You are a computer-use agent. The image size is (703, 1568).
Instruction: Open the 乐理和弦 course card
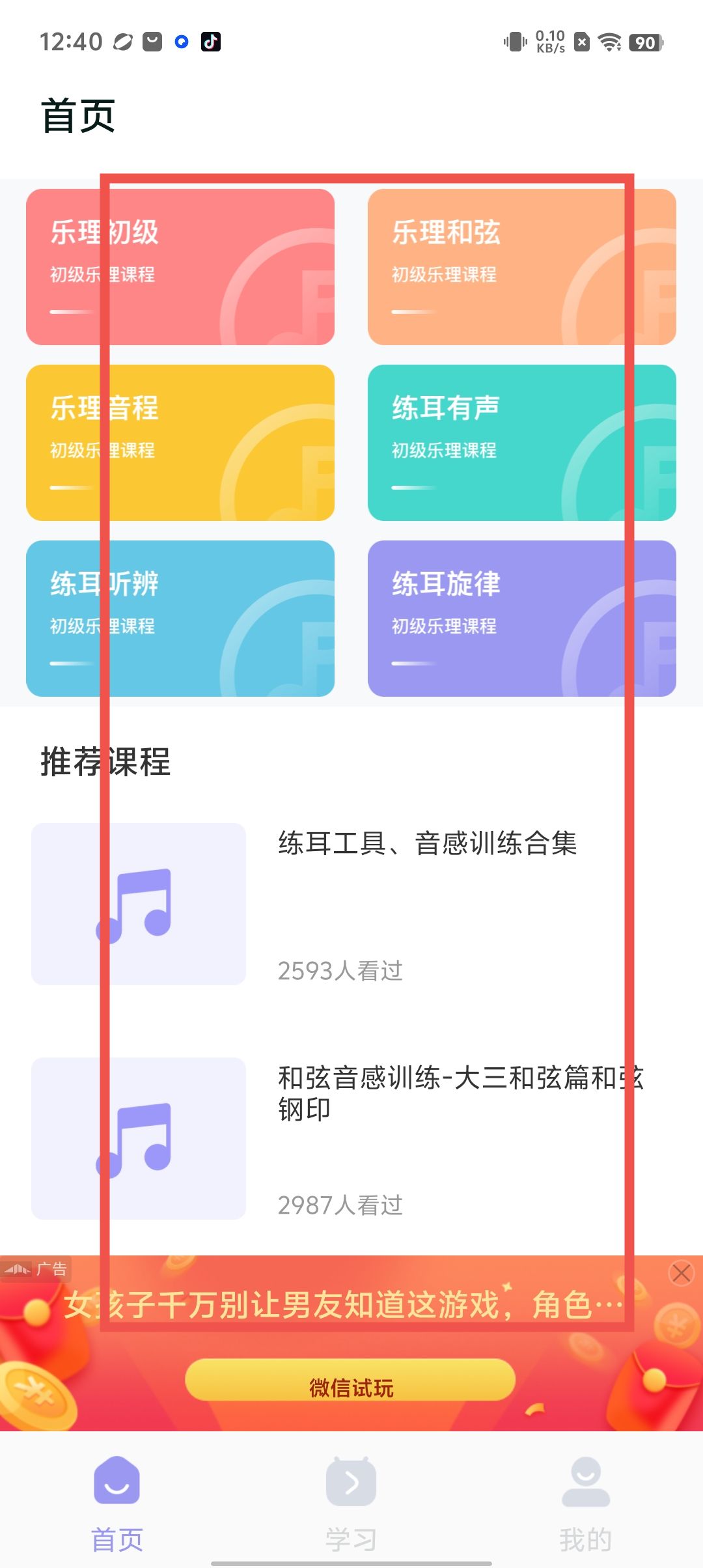point(521,267)
